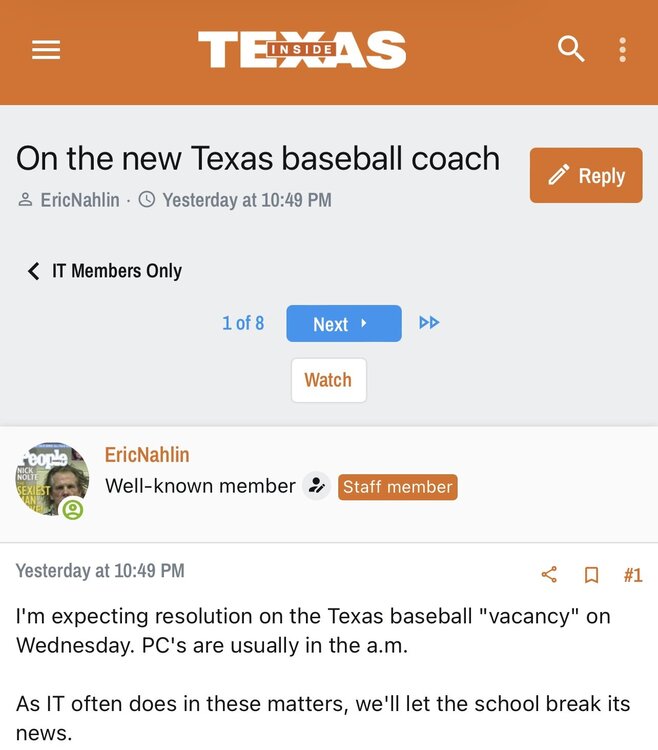The height and width of the screenshot is (750, 658).
Task: Open EricNahlin's profile from post header
Action: click(147, 455)
